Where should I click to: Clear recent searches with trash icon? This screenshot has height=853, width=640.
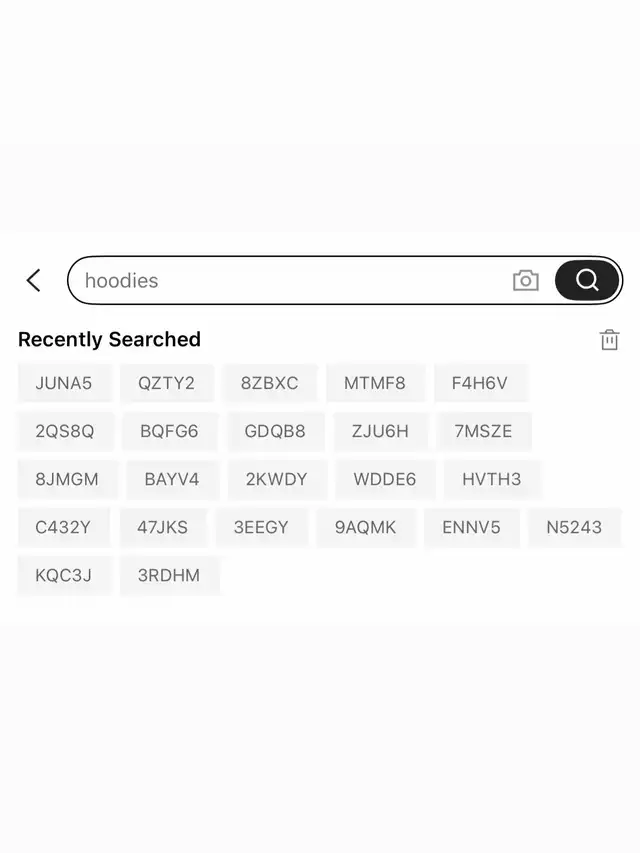pyautogui.click(x=609, y=340)
